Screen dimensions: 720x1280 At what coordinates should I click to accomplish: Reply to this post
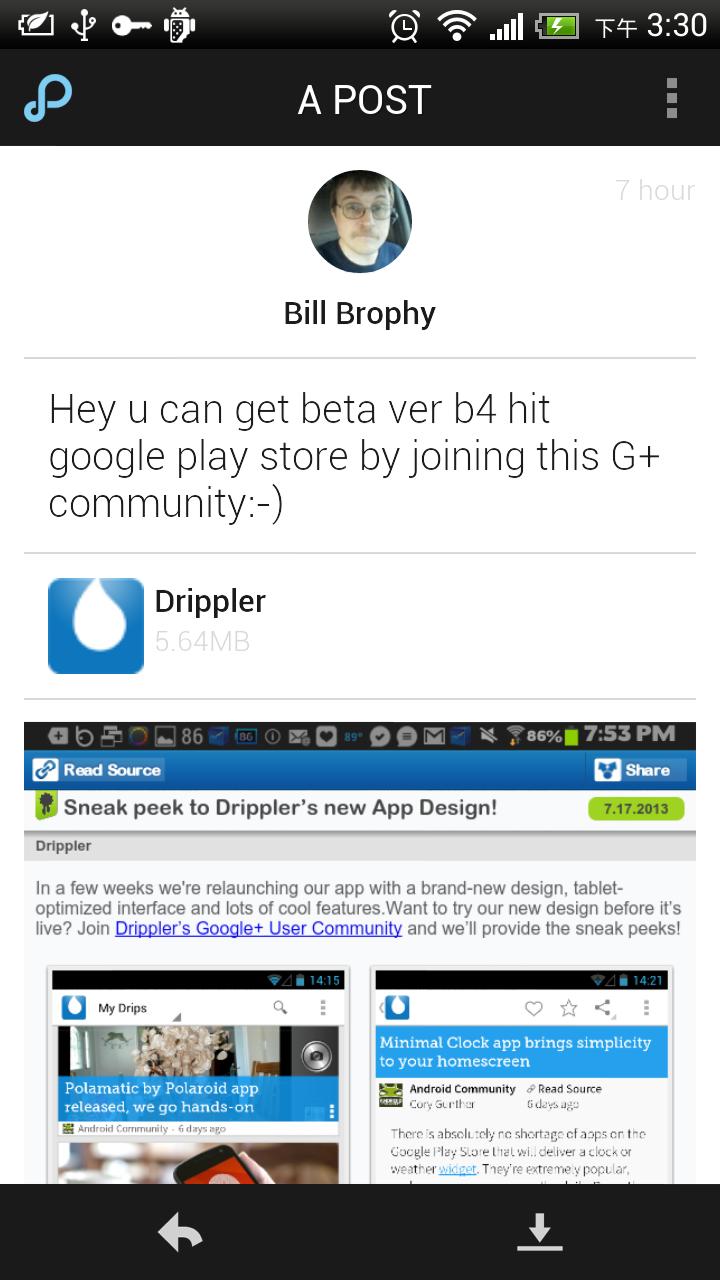(180, 1233)
